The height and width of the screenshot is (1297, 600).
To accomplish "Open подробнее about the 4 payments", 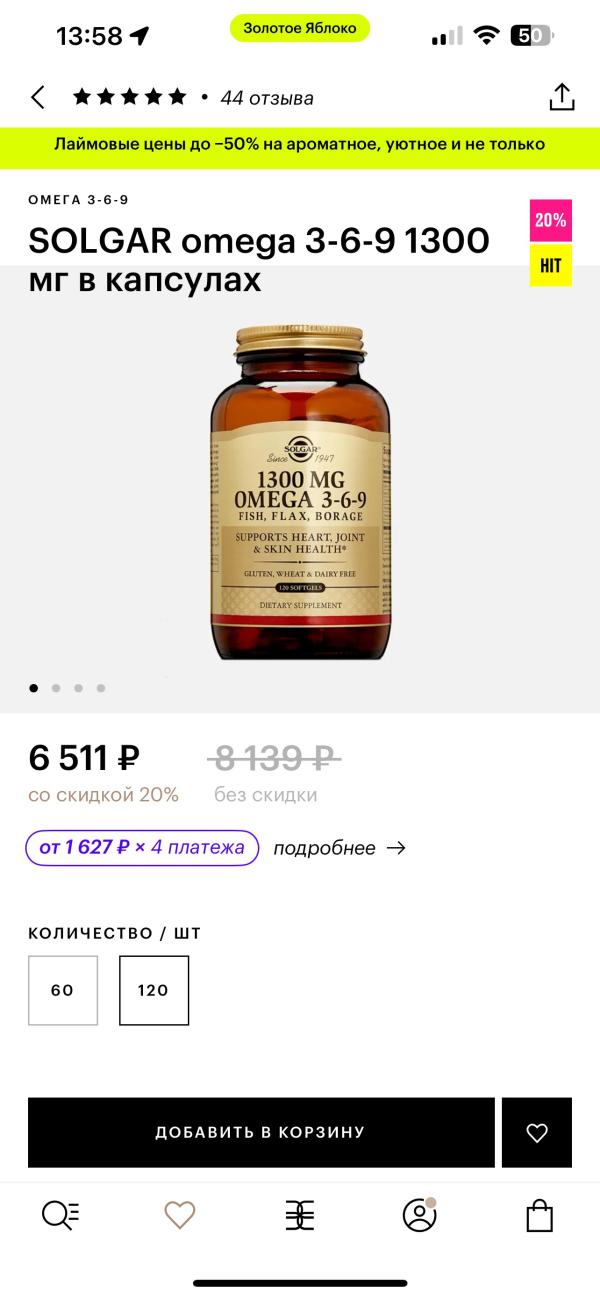I will tap(339, 848).
